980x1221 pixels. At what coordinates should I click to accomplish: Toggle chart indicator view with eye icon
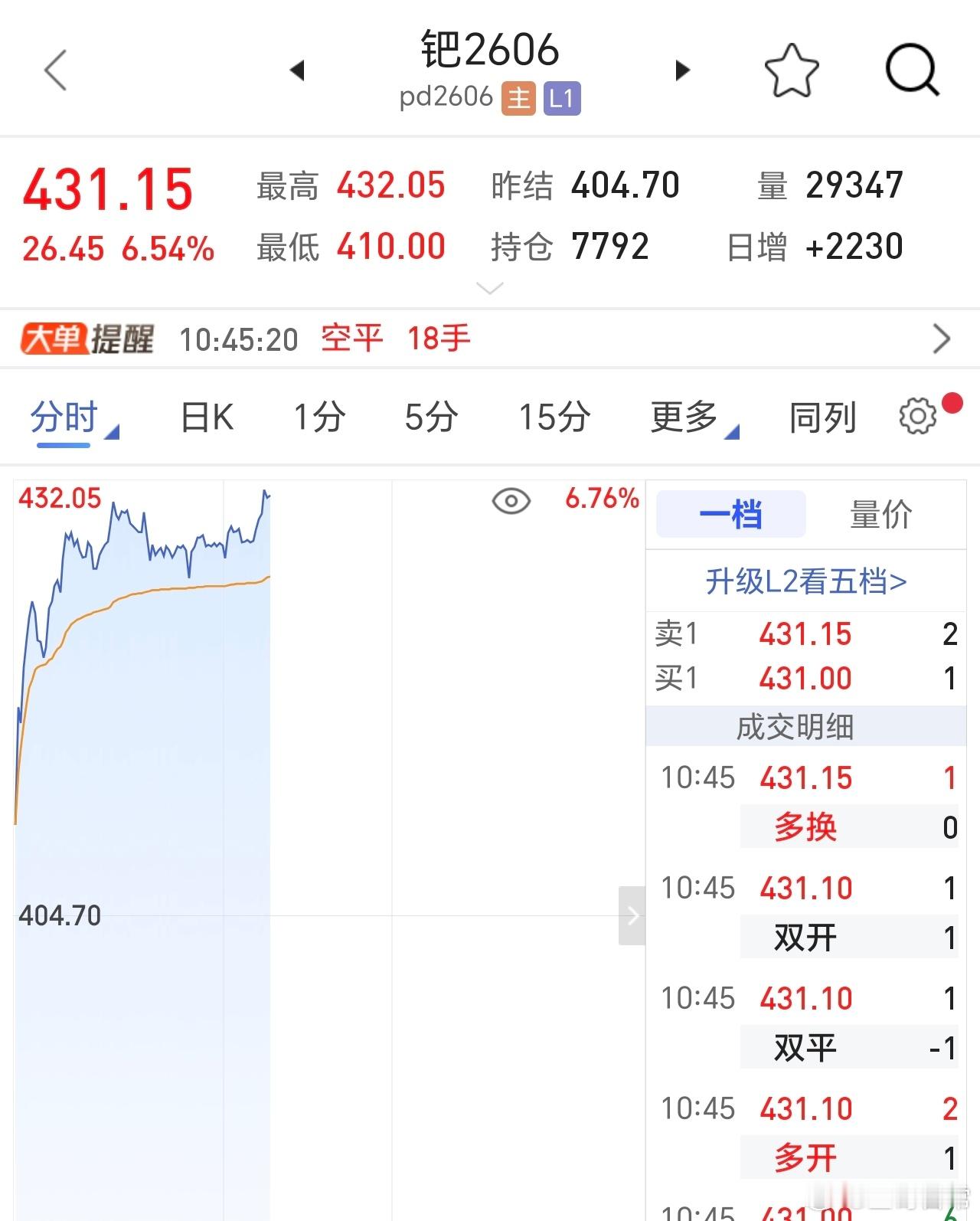click(511, 501)
